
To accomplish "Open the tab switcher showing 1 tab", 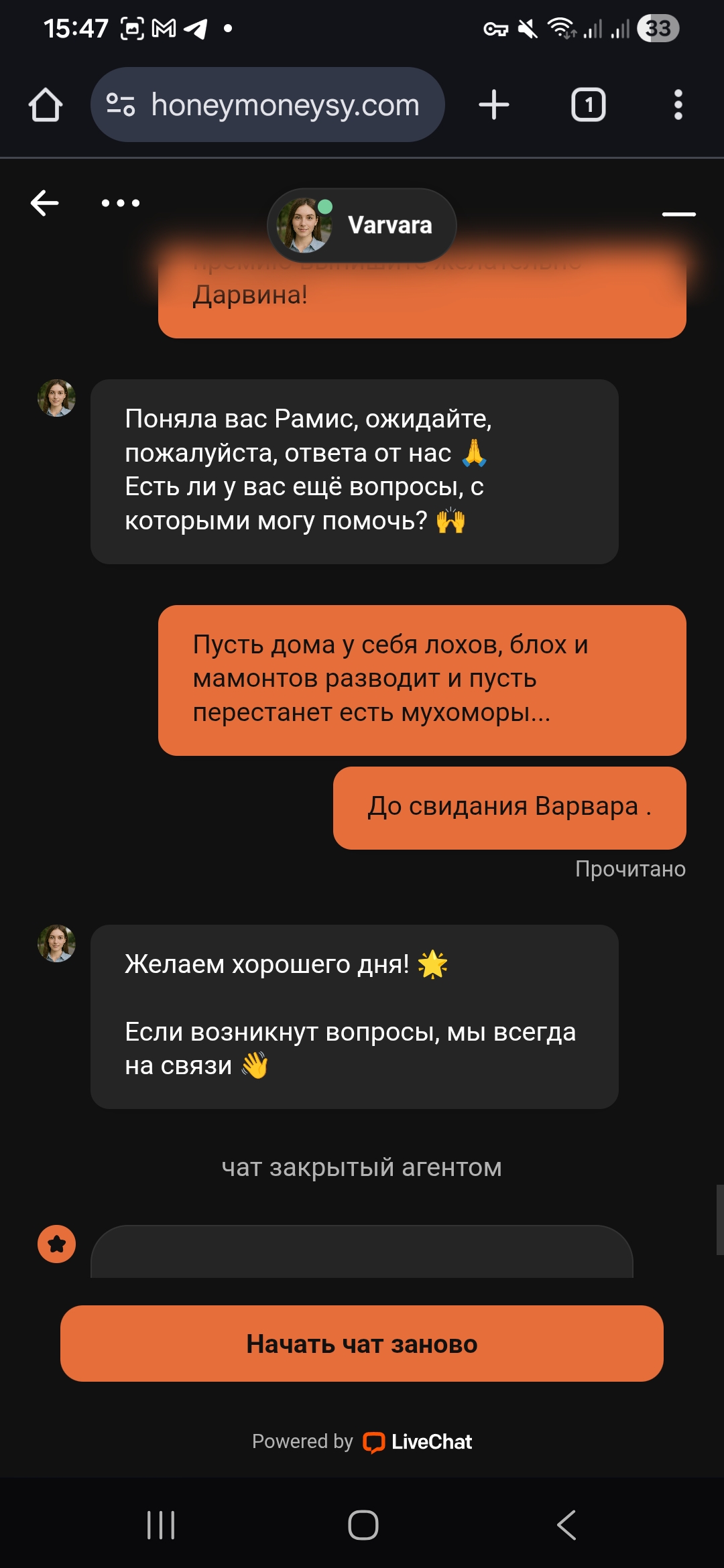I will click(x=588, y=105).
